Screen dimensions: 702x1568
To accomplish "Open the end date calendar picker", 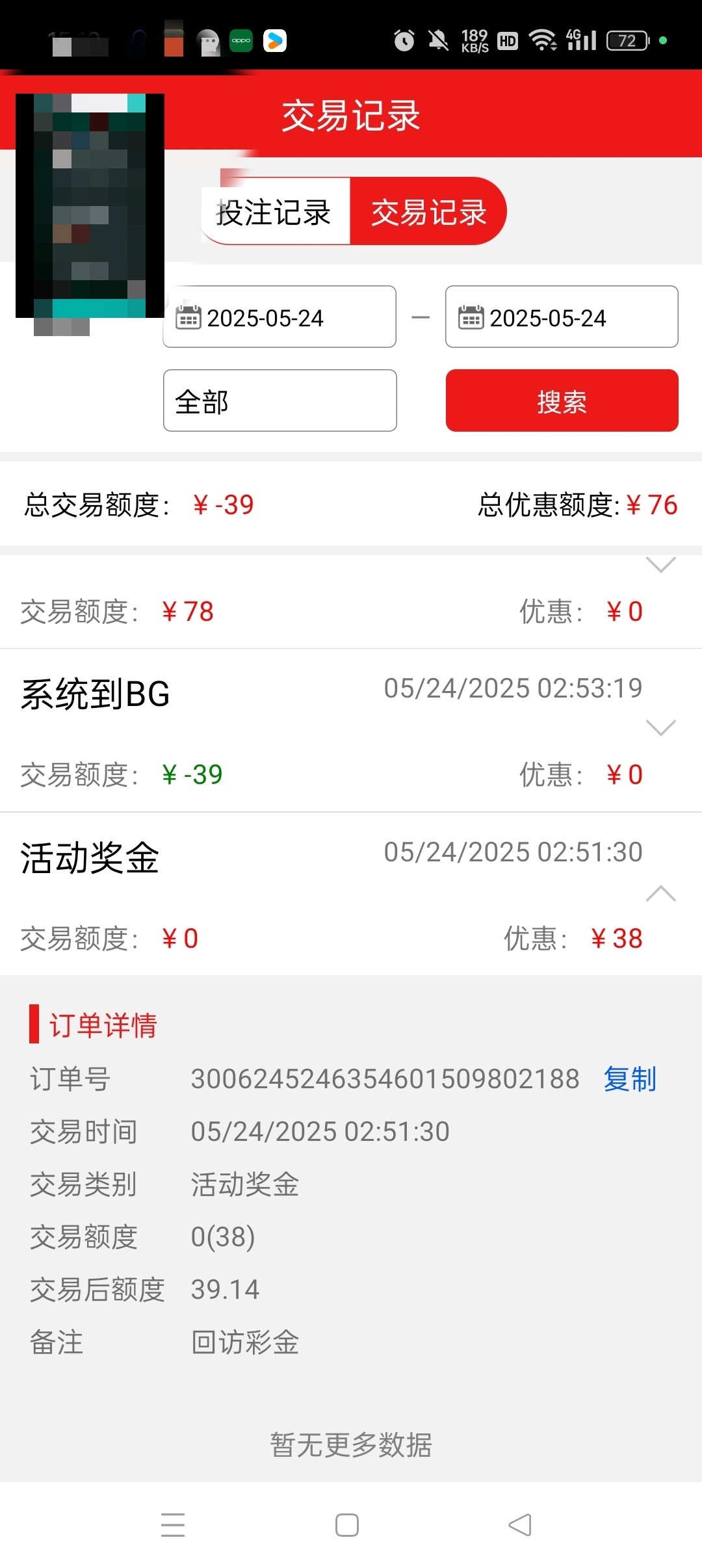I will [471, 317].
